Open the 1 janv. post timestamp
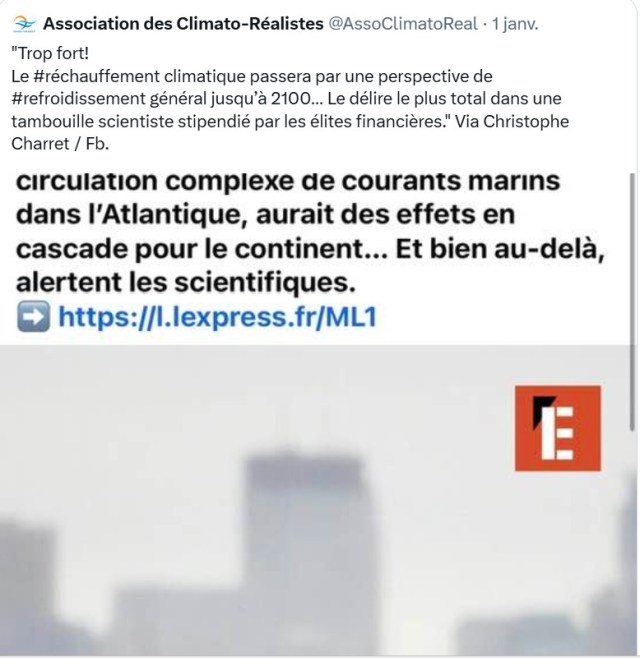Screen dimensions: 640x658 (514, 22)
